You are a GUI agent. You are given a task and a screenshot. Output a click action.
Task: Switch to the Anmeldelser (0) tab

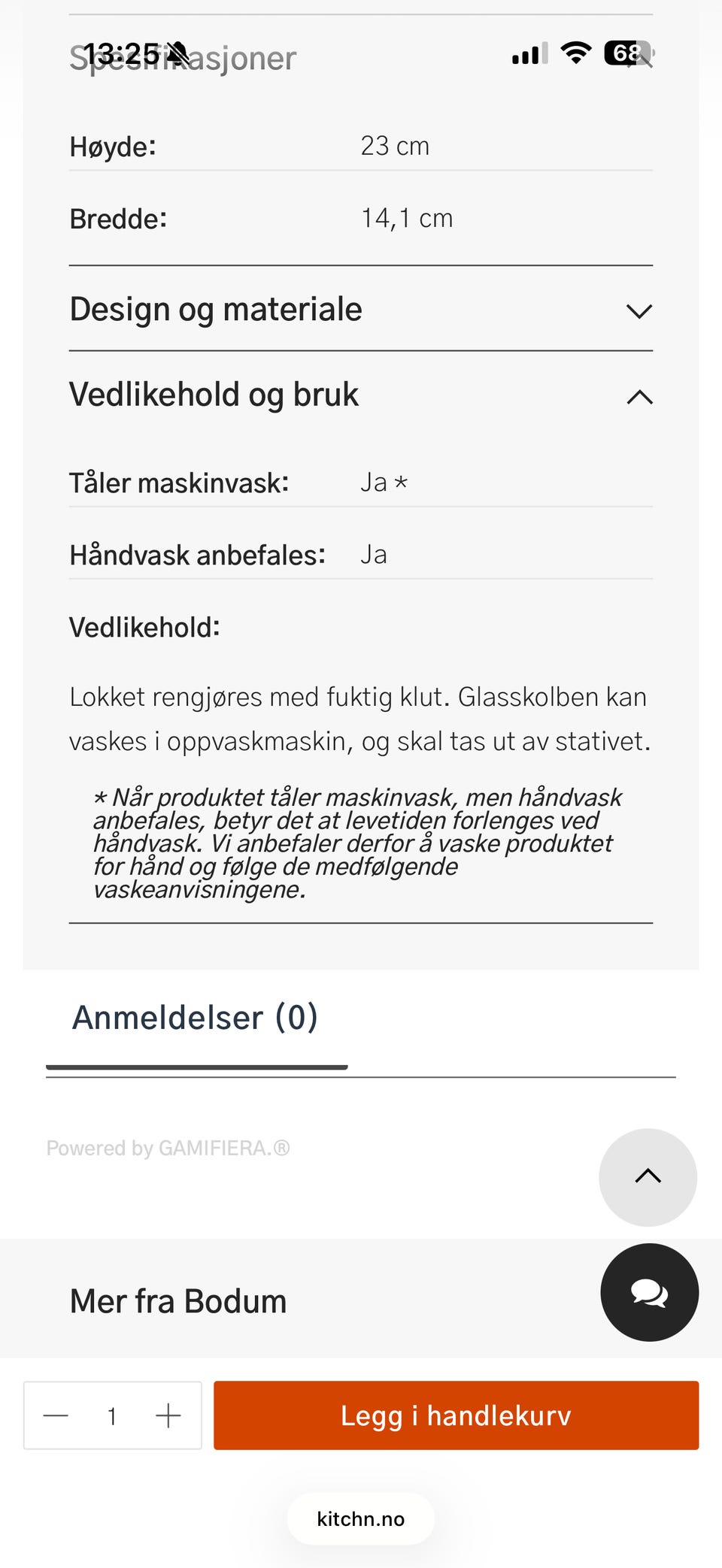tap(196, 1017)
